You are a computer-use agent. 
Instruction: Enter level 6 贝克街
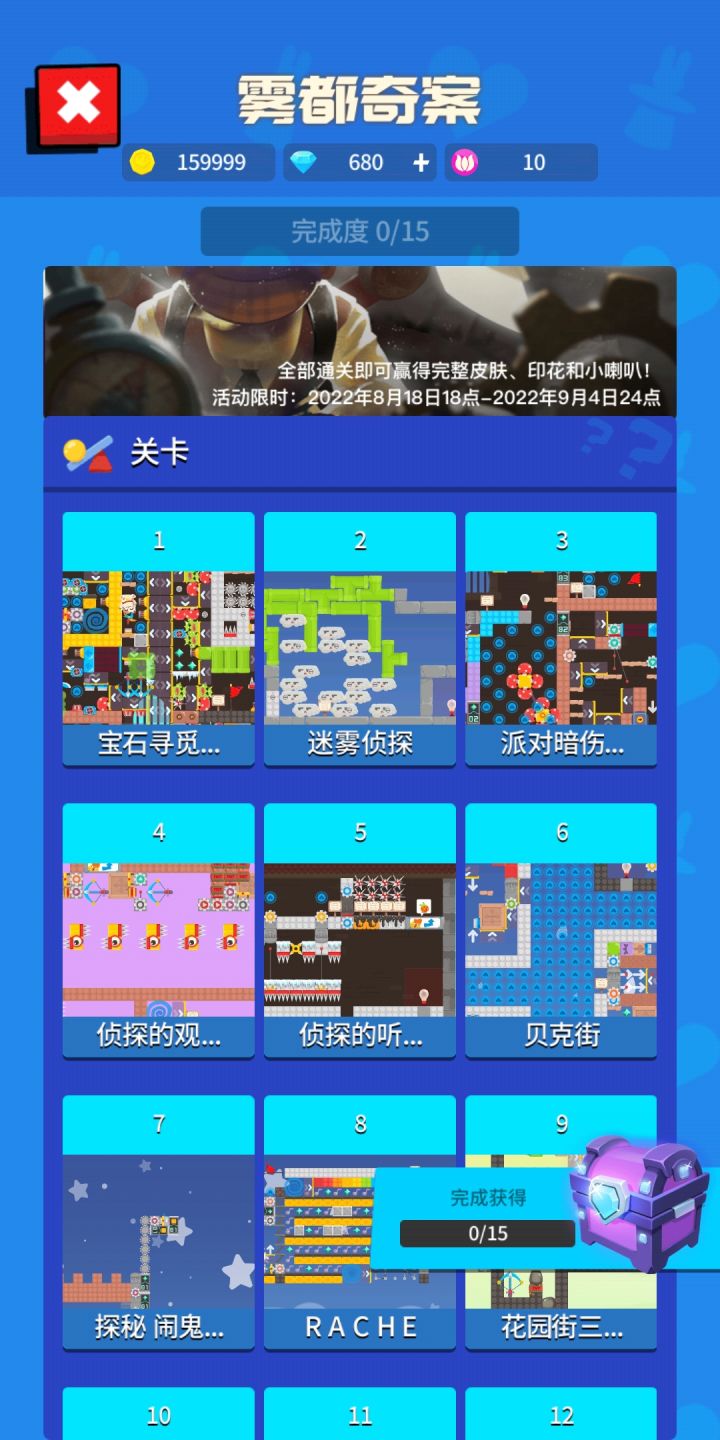560,930
